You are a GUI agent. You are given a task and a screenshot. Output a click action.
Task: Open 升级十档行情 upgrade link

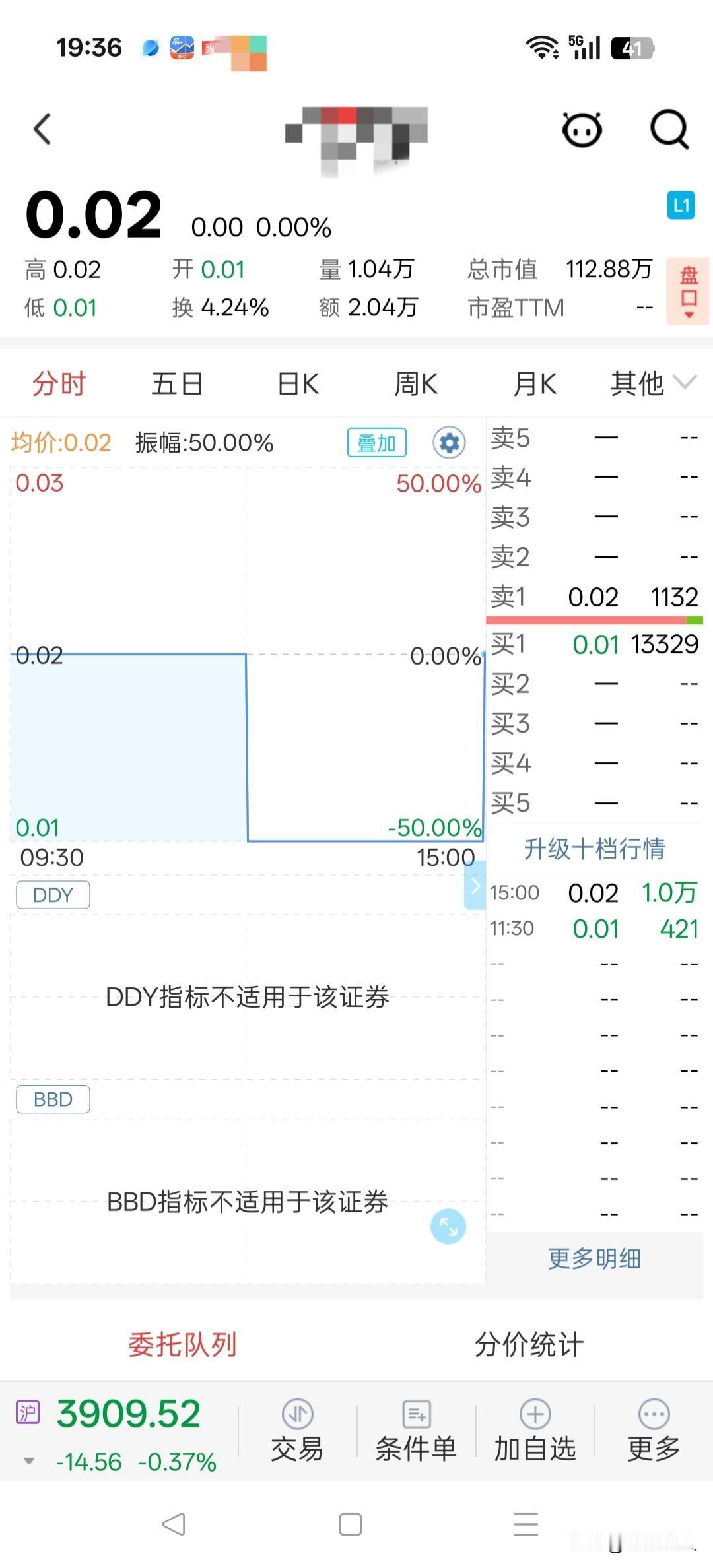(x=594, y=849)
